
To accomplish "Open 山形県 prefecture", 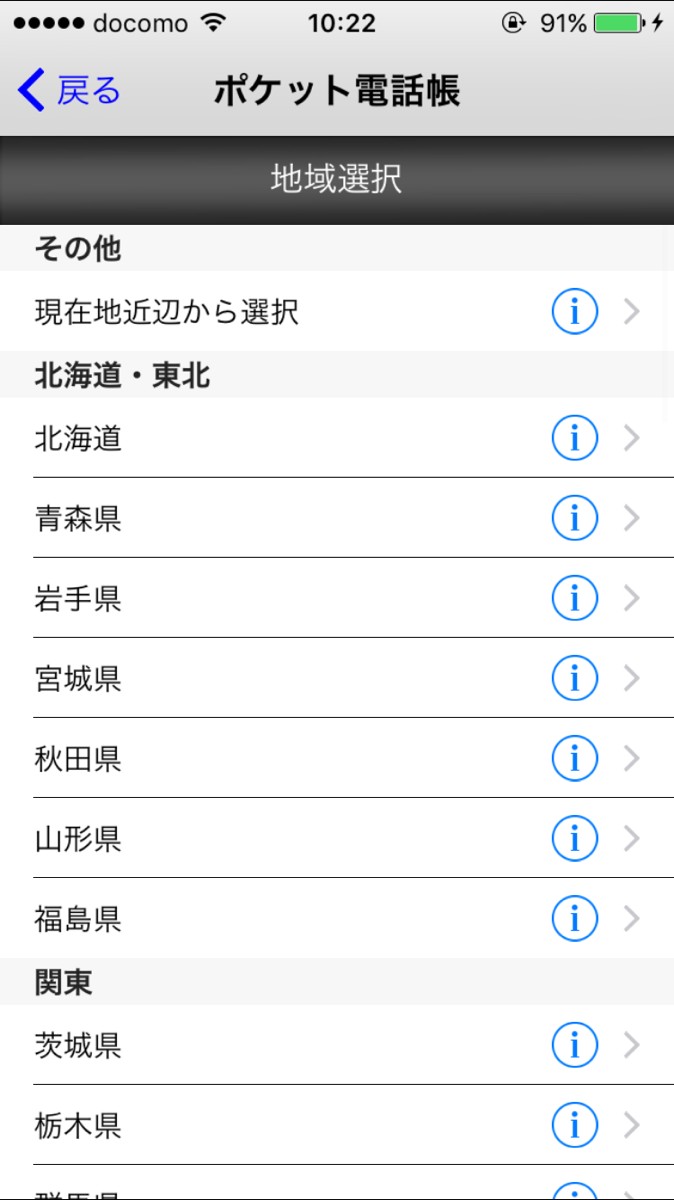I will click(78, 838).
